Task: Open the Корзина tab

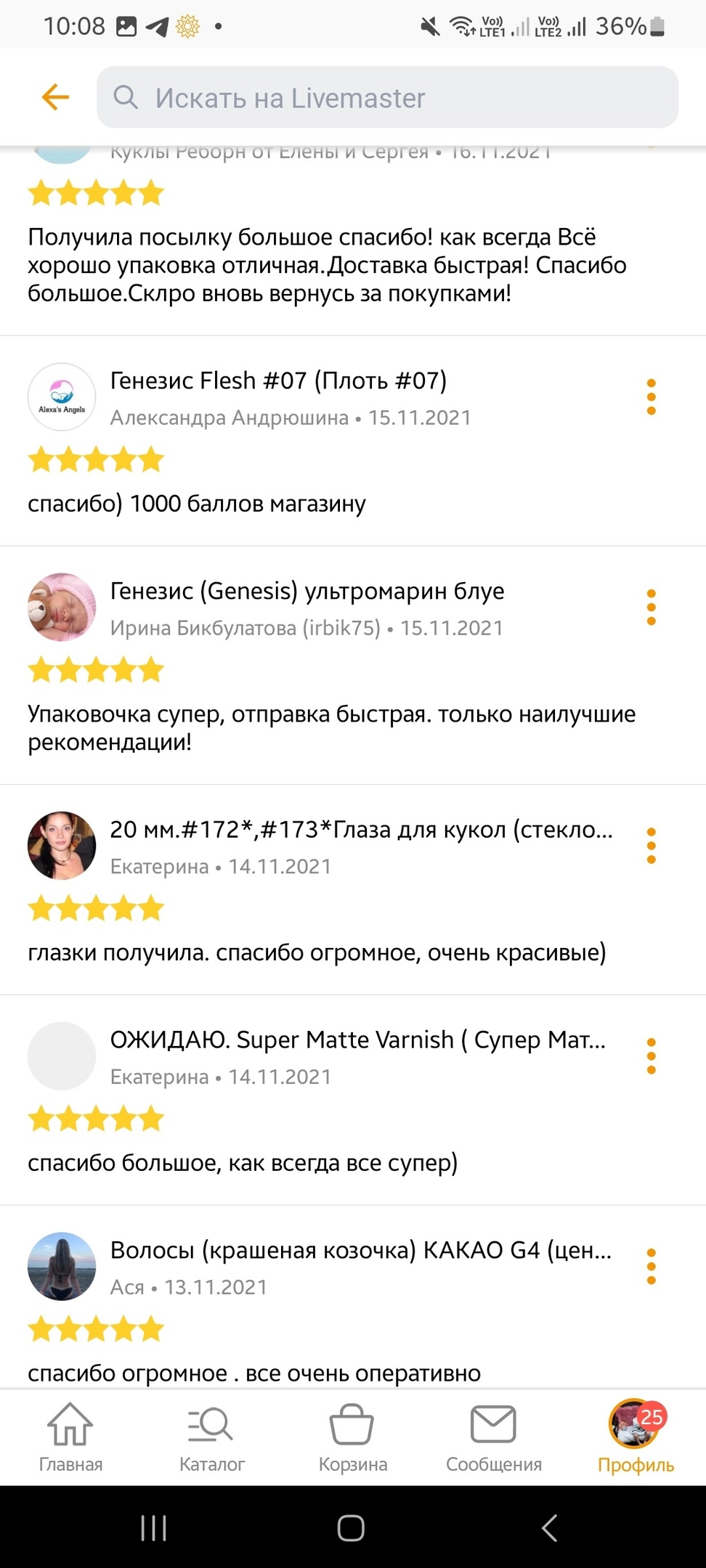Action: (352, 1437)
